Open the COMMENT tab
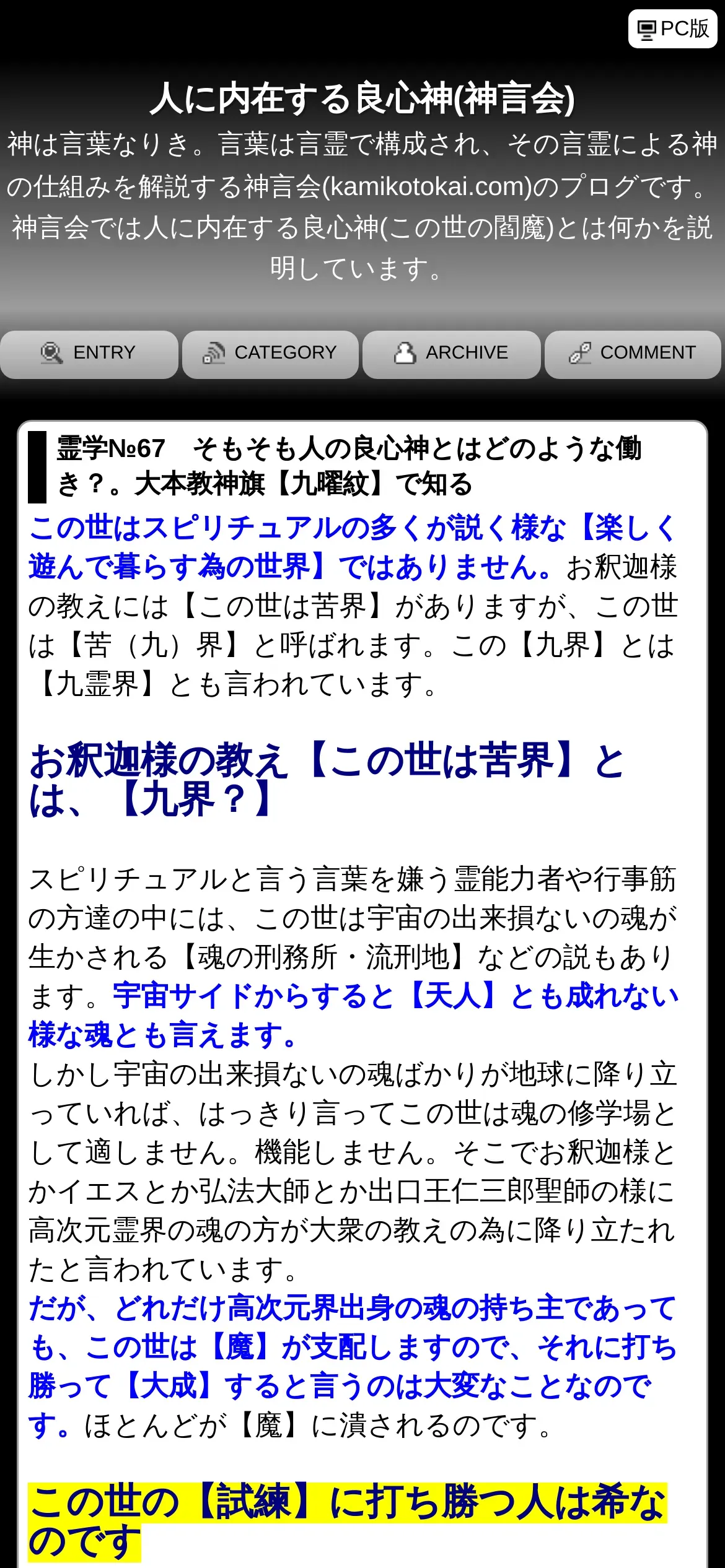Image resolution: width=725 pixels, height=1568 pixels. click(x=633, y=354)
